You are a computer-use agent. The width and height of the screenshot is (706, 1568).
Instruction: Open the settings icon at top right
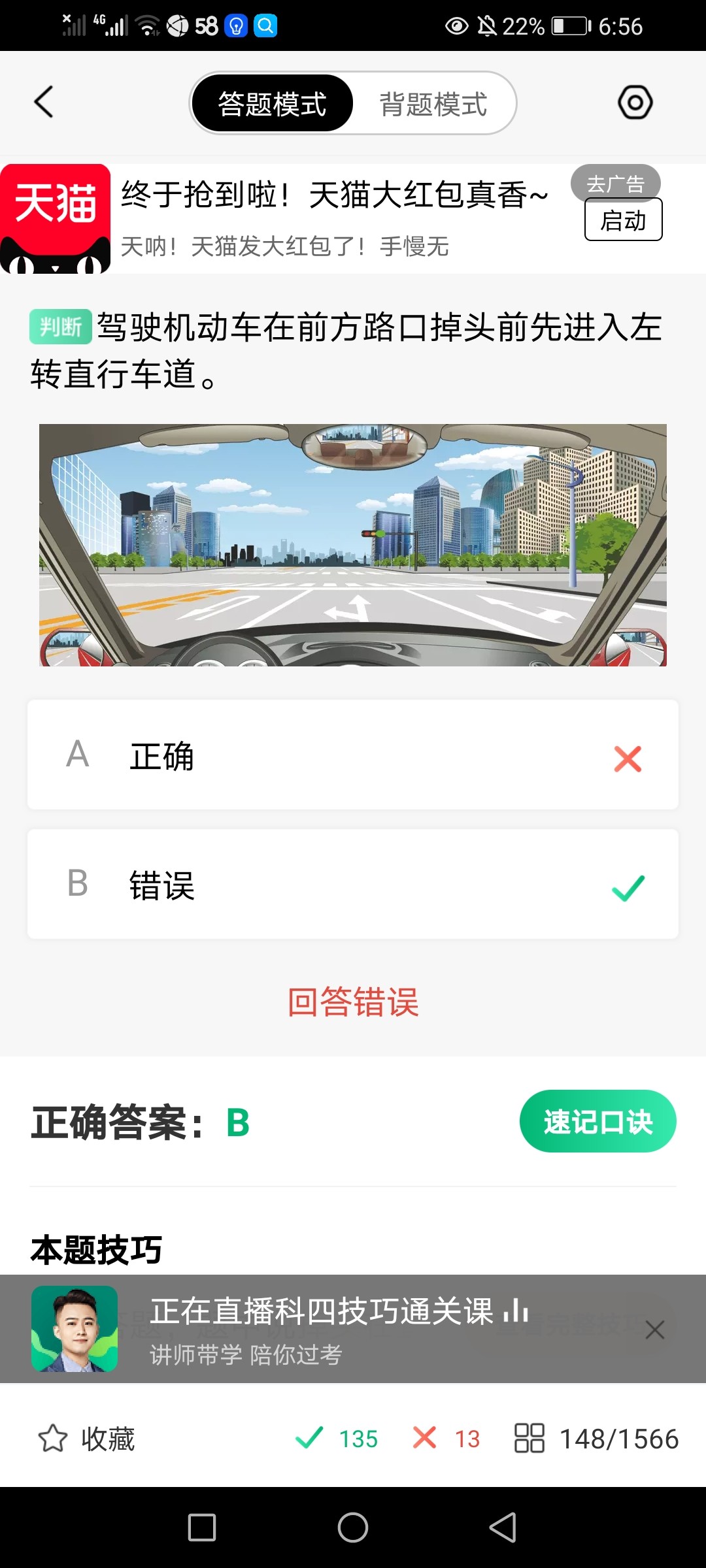pos(635,103)
